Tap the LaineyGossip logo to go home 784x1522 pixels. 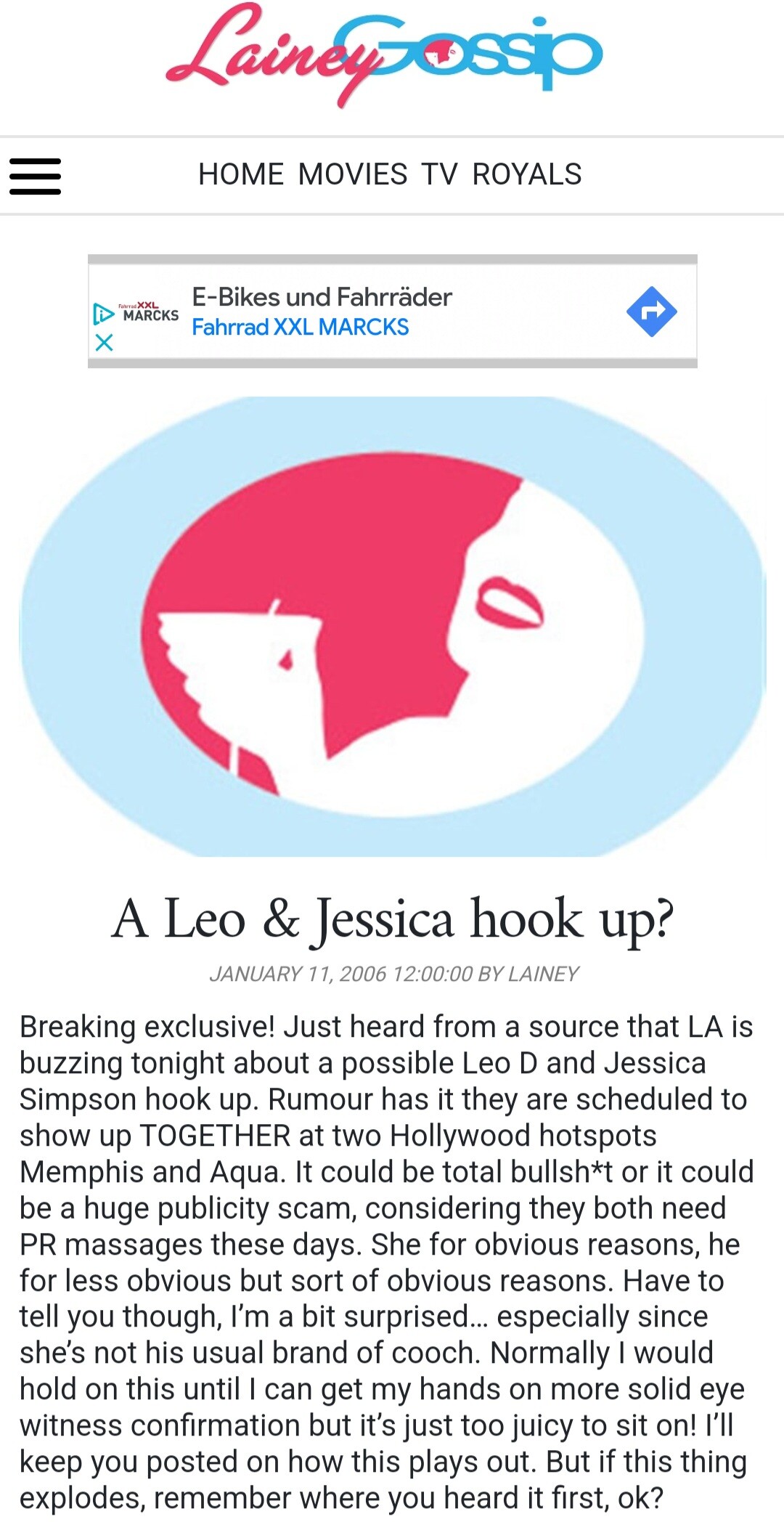pyautogui.click(x=385, y=54)
